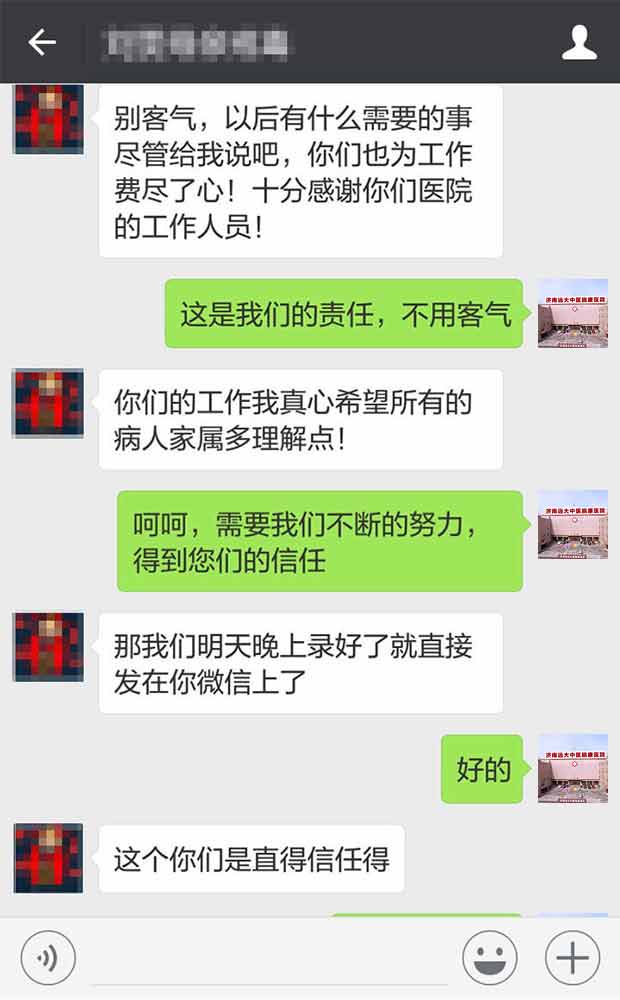Go back with the arrow icon
The image size is (620, 1000).
[x=41, y=42]
